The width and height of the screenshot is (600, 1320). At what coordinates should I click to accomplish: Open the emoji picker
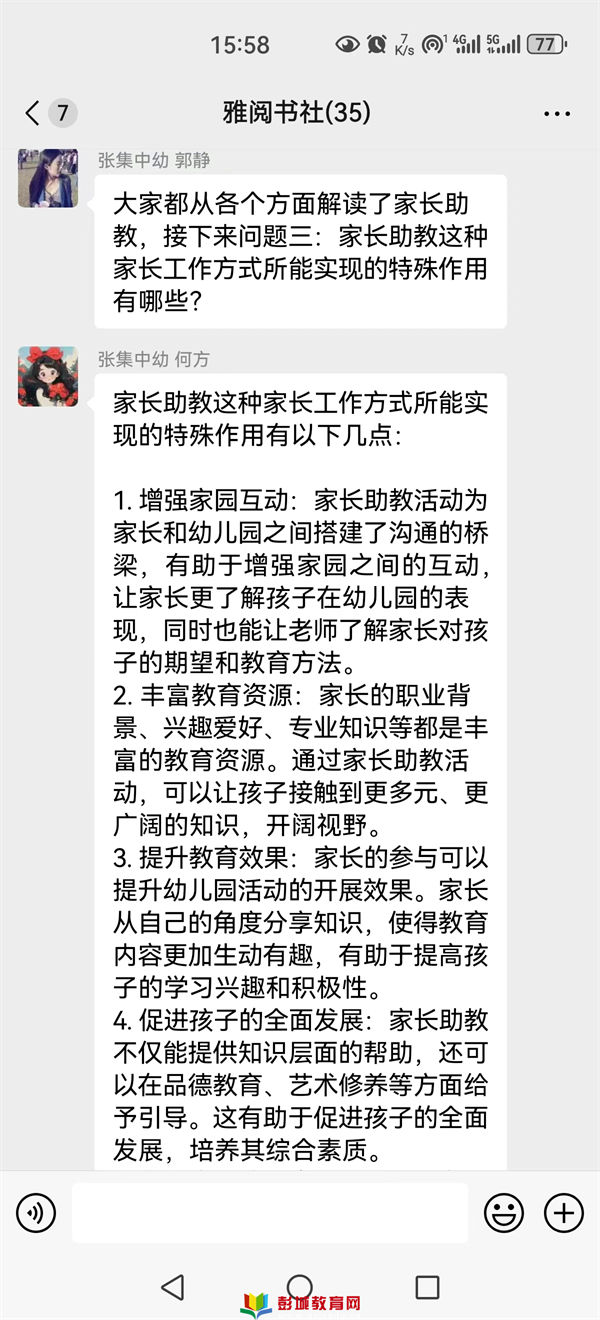504,1213
